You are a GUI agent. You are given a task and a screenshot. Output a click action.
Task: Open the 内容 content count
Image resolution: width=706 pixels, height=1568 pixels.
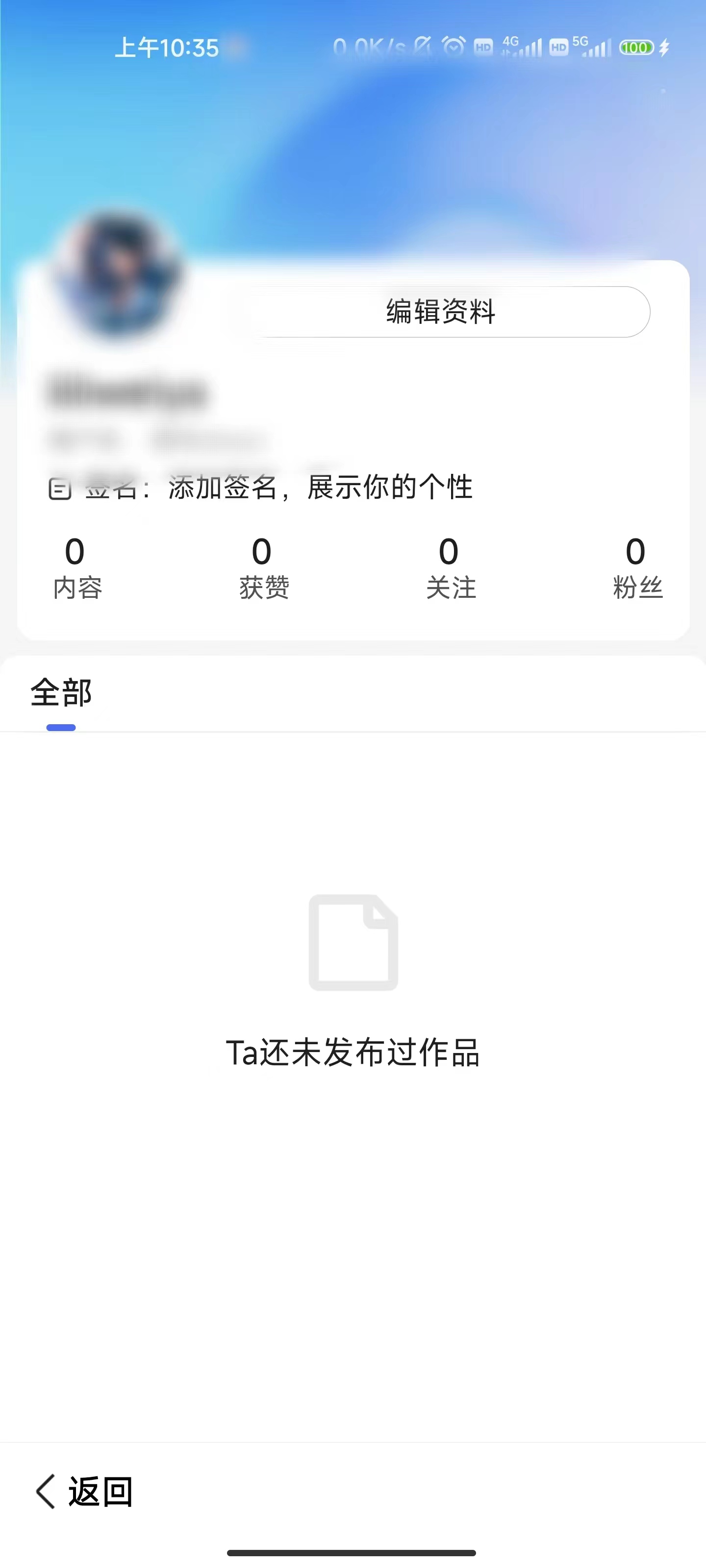coord(75,566)
